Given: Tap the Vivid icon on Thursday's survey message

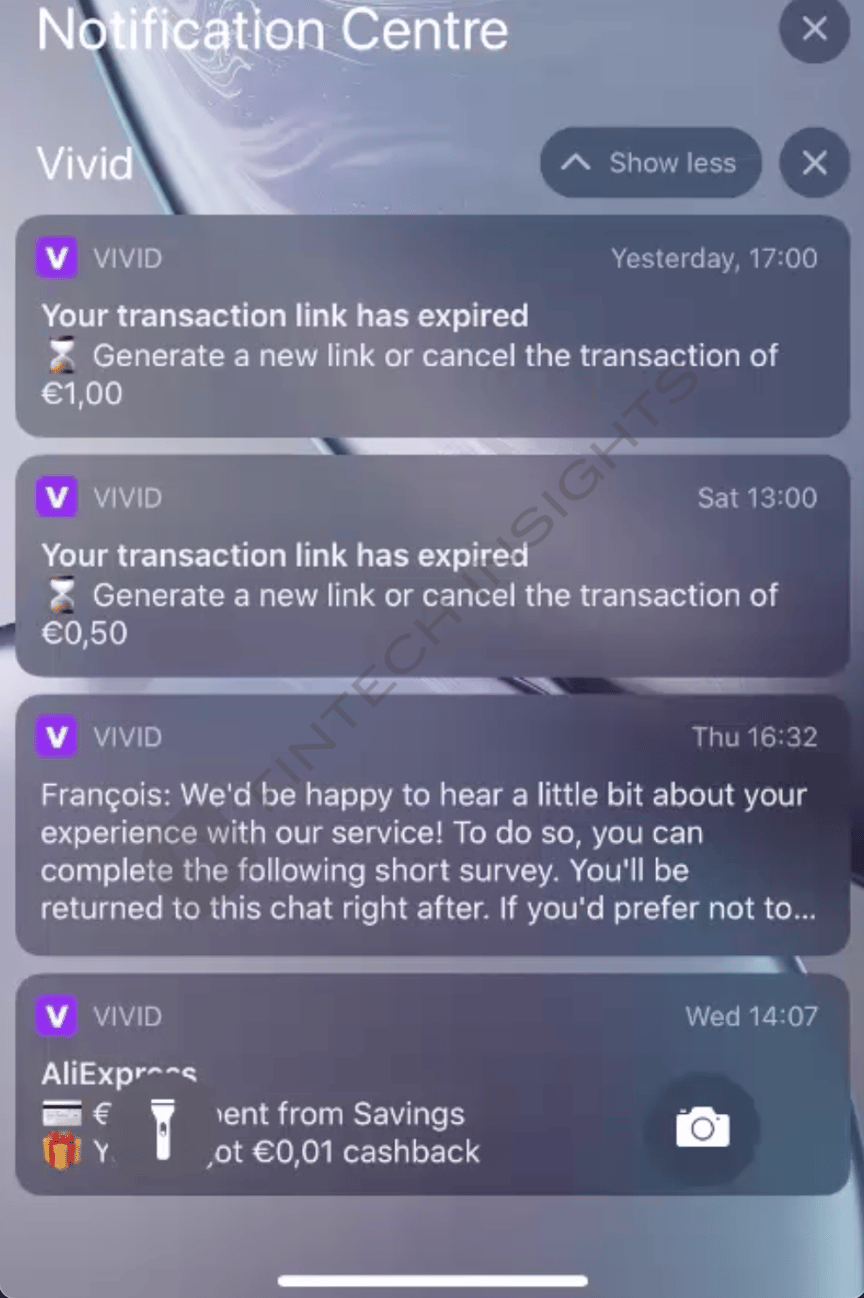Looking at the screenshot, I should click(x=57, y=737).
